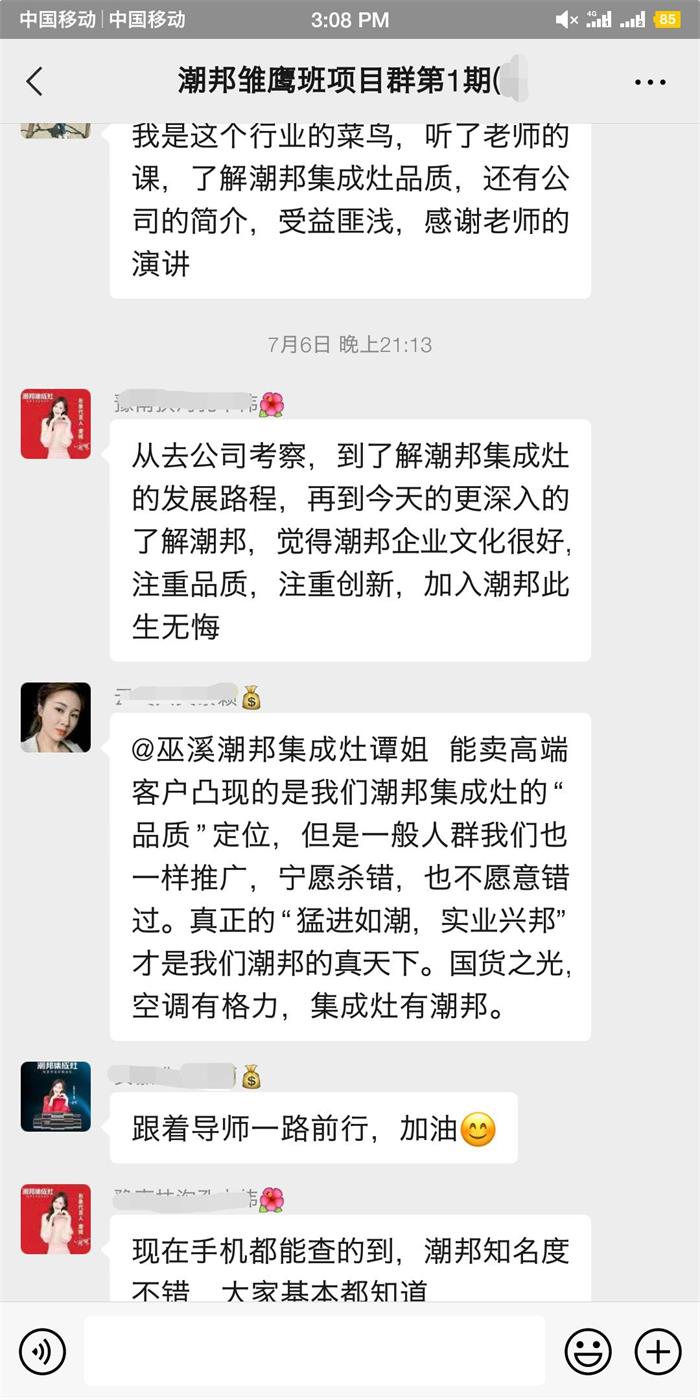Tap avatar beside "跟着导师一路前行，加油"

click(56, 1096)
